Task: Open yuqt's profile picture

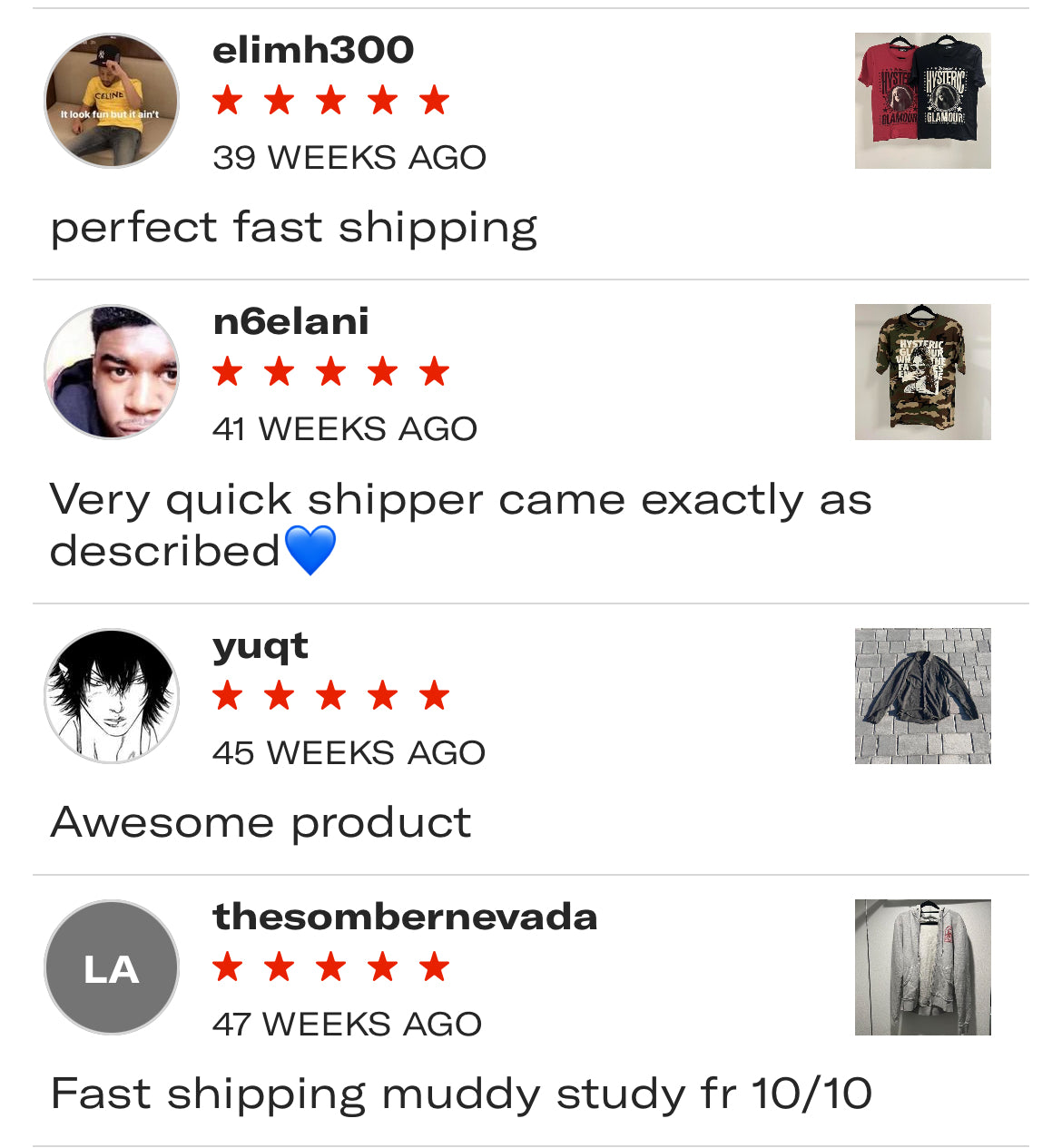Action: 112,696
